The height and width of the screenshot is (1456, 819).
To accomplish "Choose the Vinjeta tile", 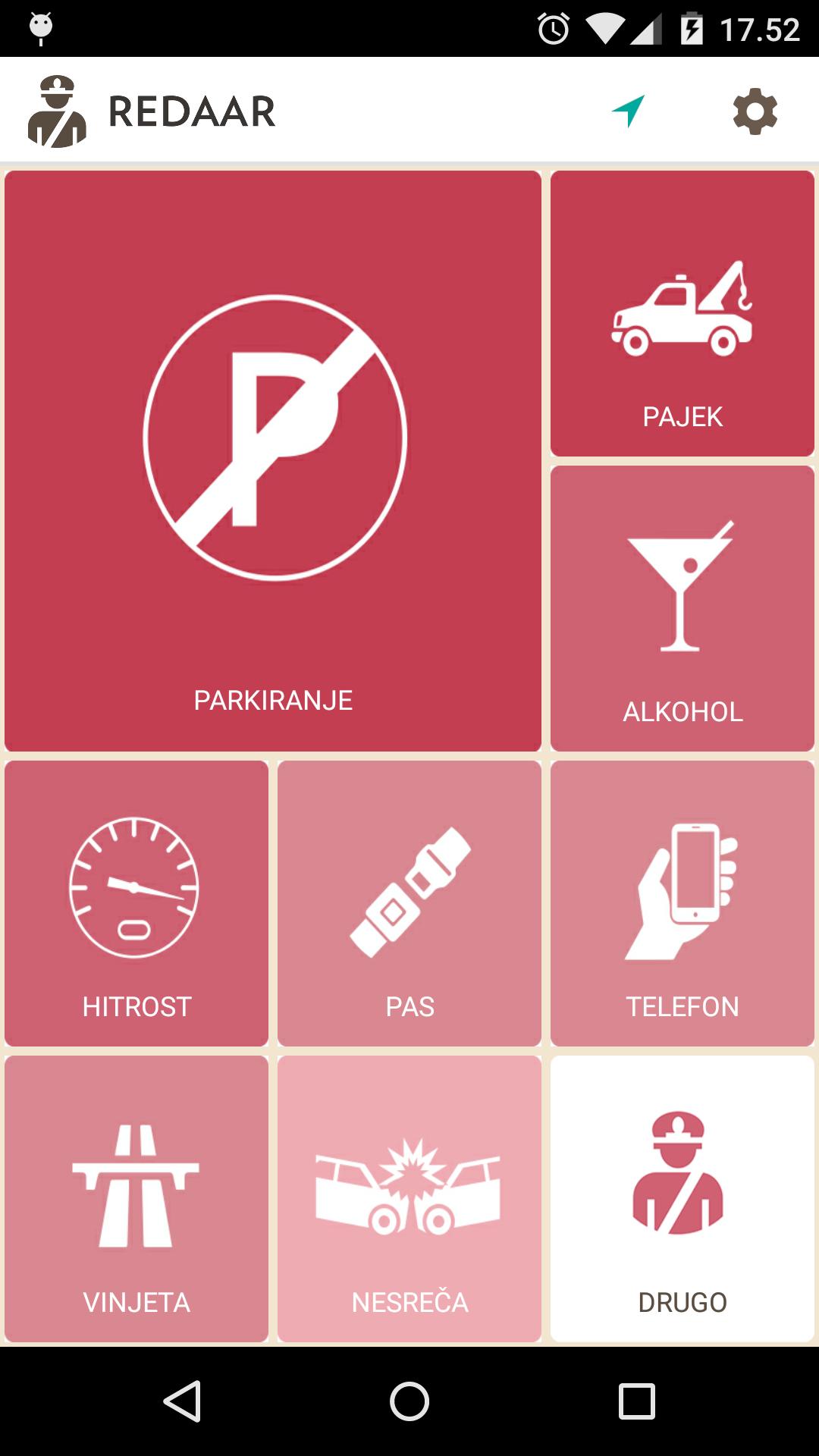I will click(136, 1198).
